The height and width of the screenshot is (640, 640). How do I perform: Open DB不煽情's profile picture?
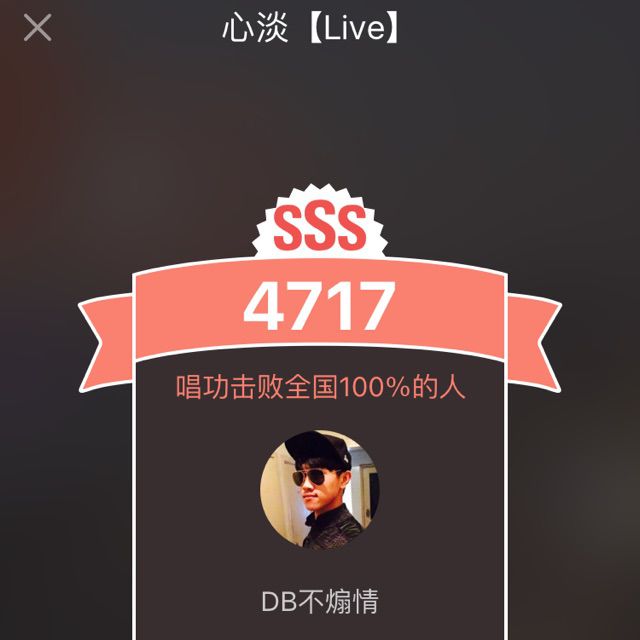click(320, 489)
